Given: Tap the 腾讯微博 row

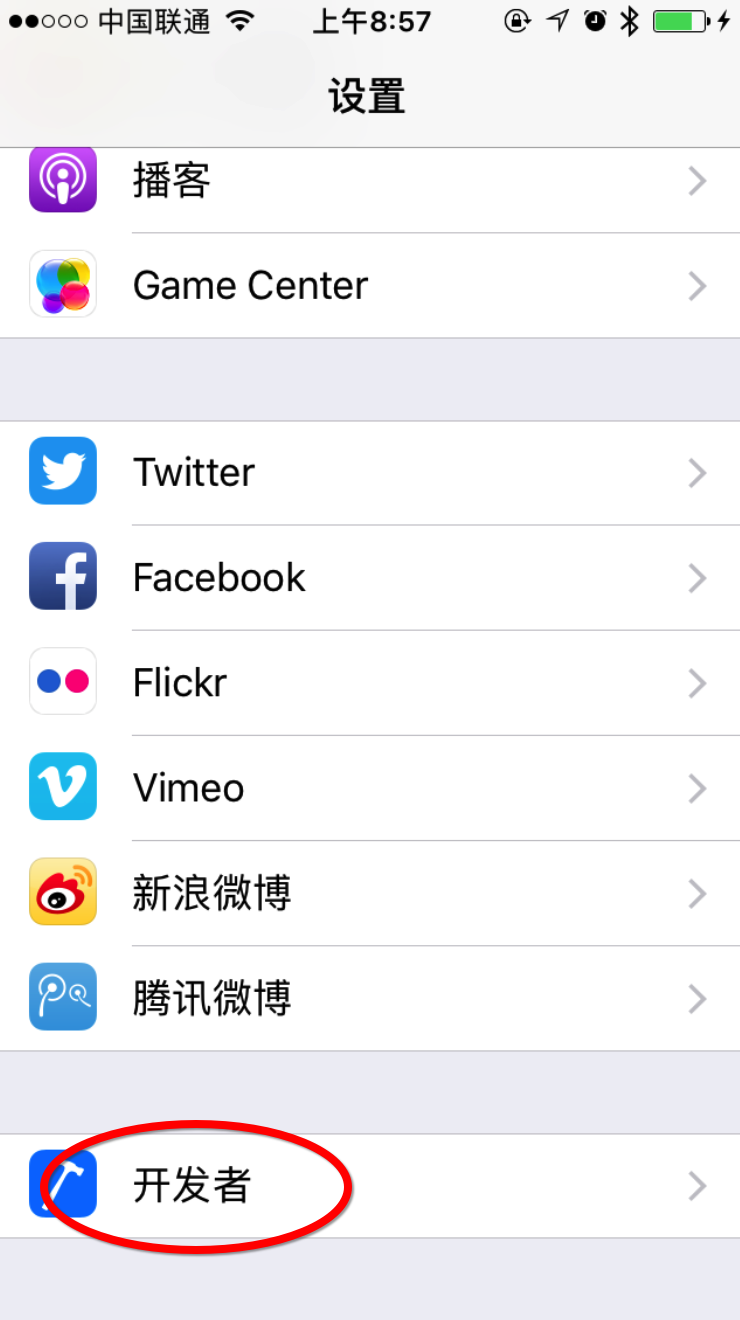Looking at the screenshot, I should tap(370, 998).
